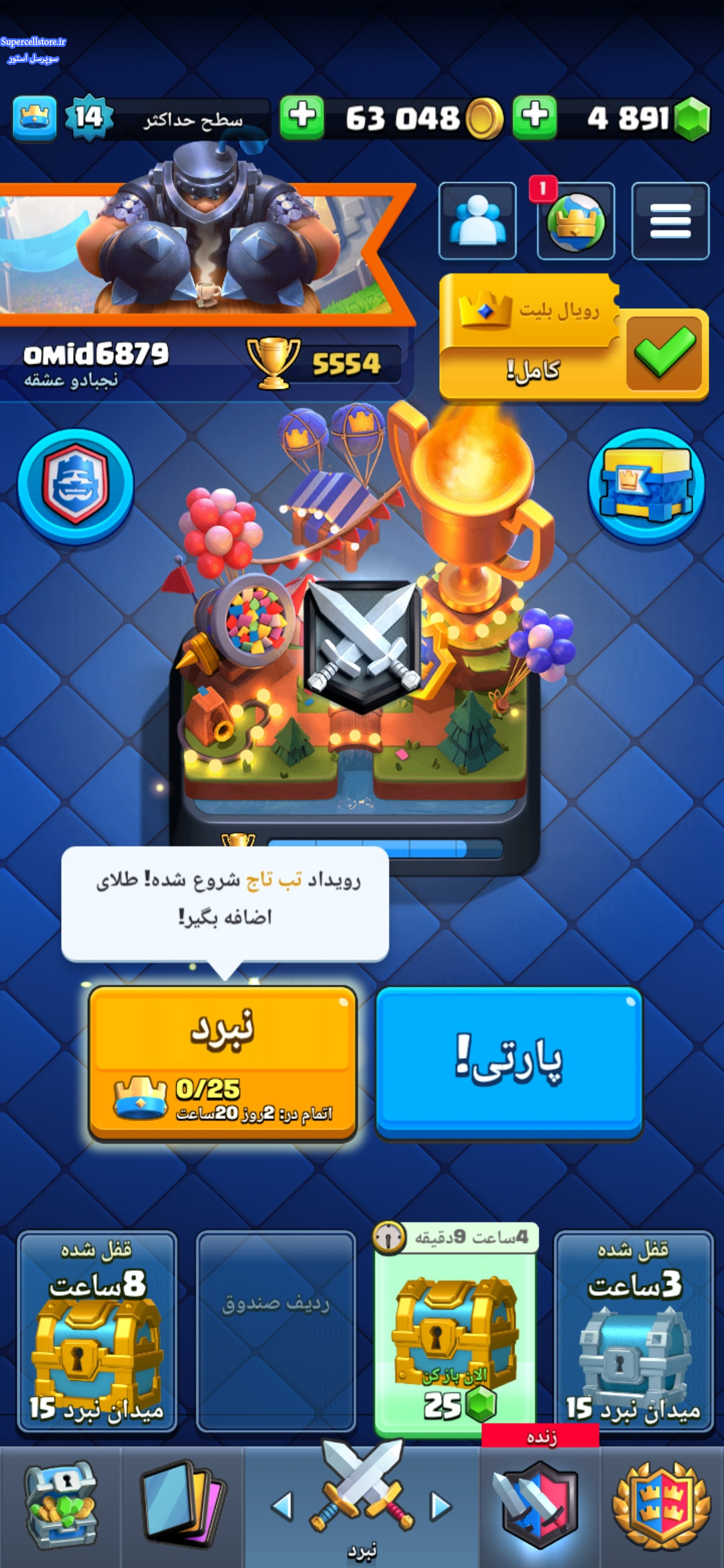Start a battle with the yellow نبرد button
Image resolution: width=724 pixels, height=1568 pixels.
[223, 1063]
